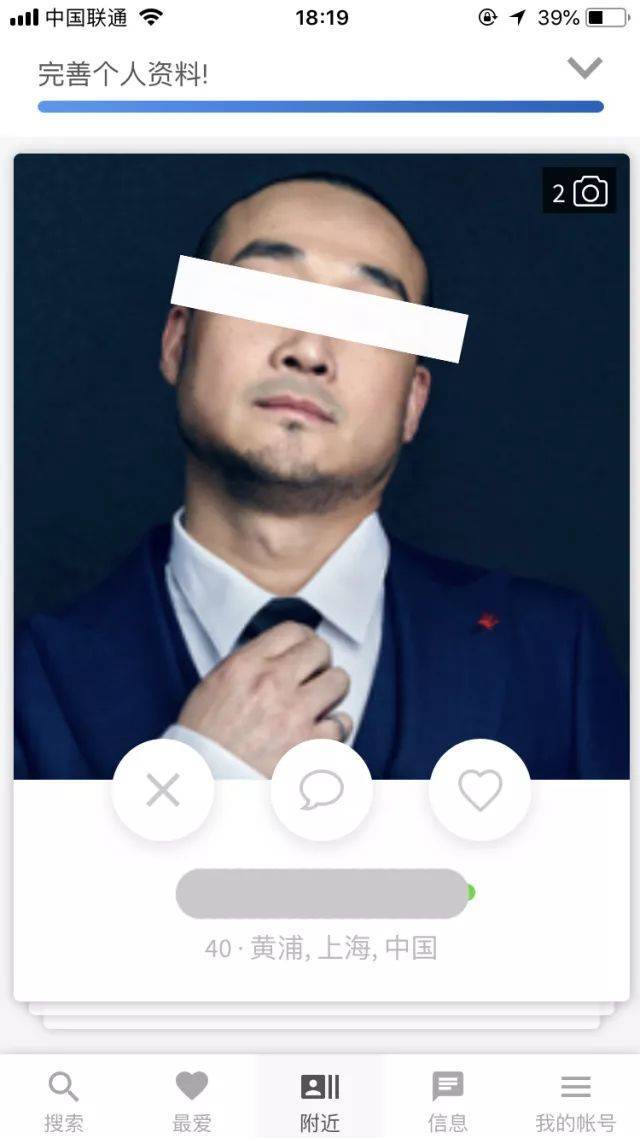Like this profile with the heart button
This screenshot has width=640, height=1138.
coord(480,791)
